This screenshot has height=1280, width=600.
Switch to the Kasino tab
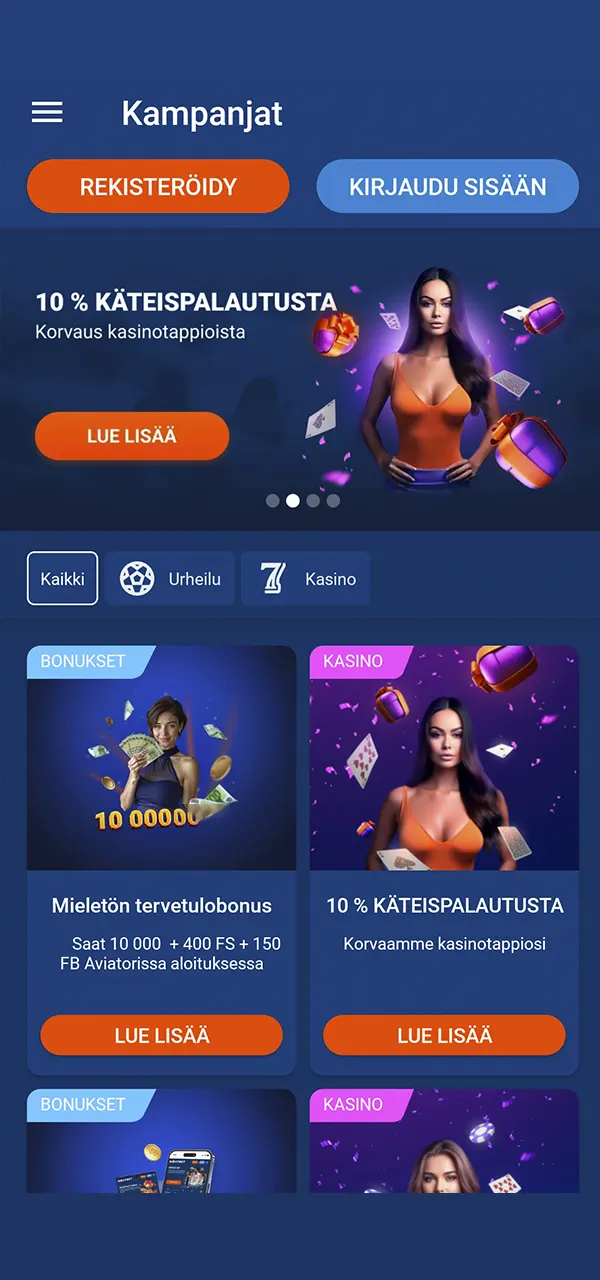pyautogui.click(x=306, y=579)
